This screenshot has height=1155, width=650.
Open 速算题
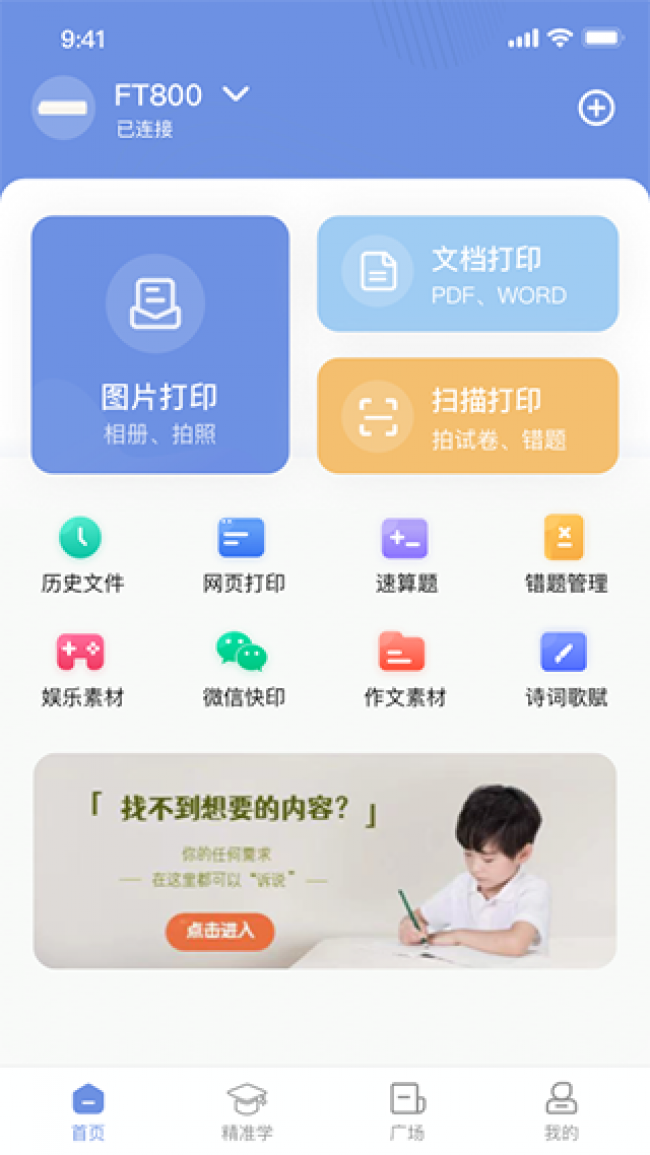[405, 555]
